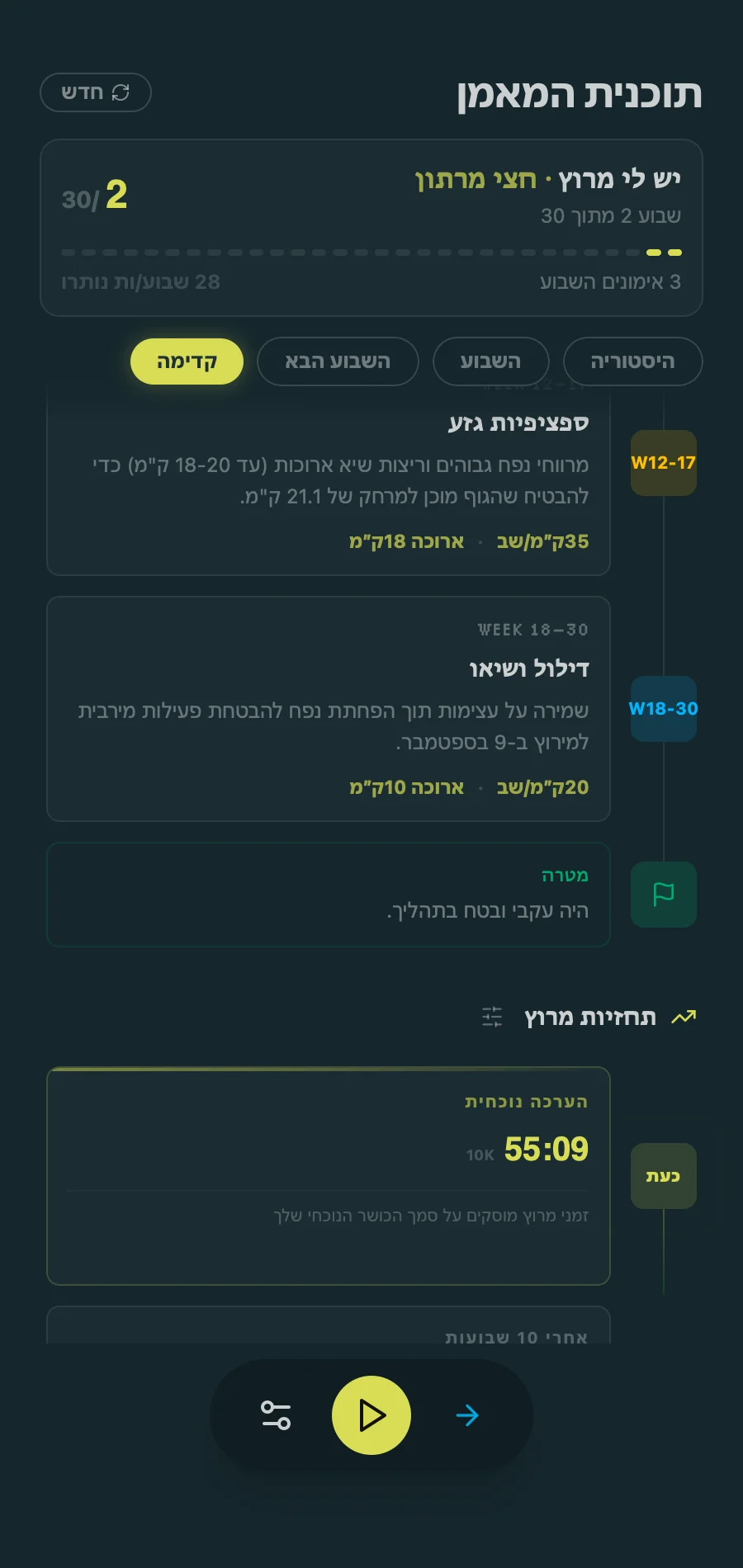The height and width of the screenshot is (1568, 743).
Task: Click the חדש button
Action: pyautogui.click(x=95, y=92)
